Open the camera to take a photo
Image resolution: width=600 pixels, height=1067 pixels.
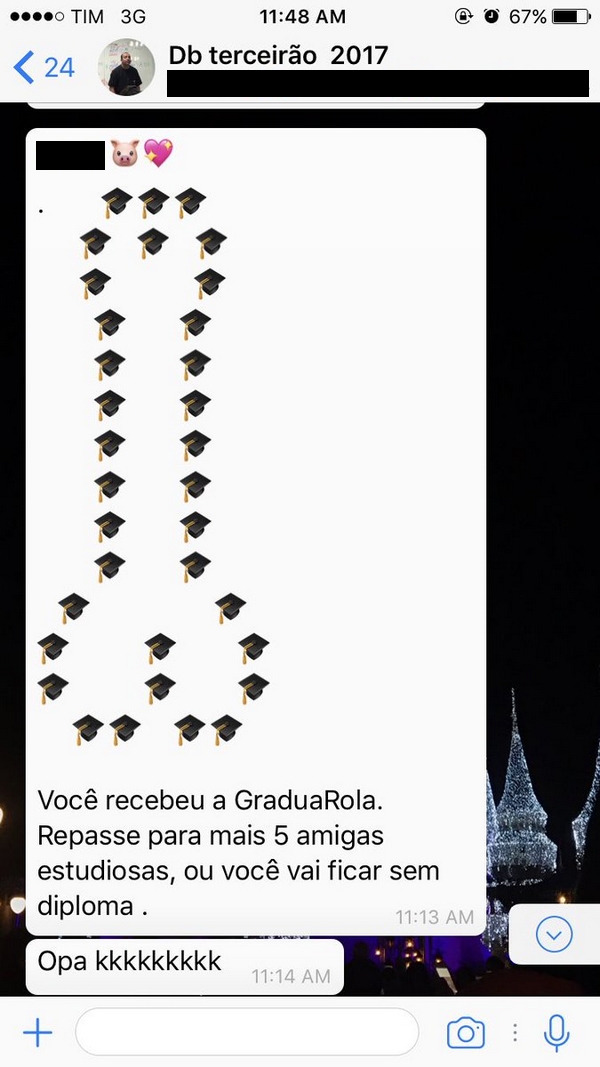click(x=465, y=1032)
